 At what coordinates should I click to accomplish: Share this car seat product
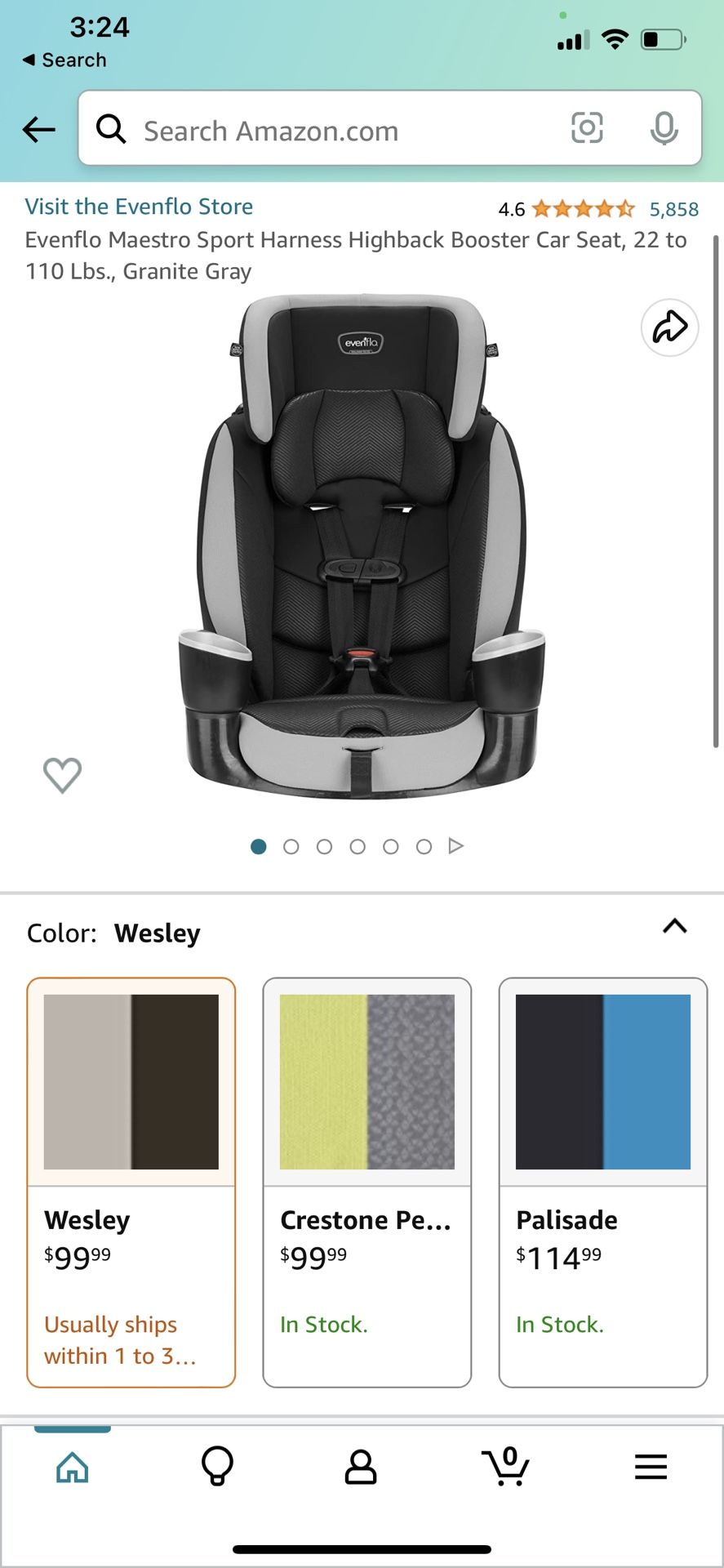(669, 327)
